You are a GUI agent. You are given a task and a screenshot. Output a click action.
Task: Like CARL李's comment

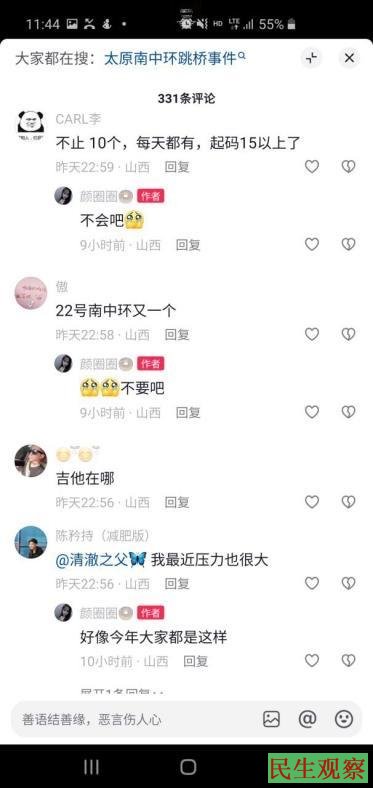(x=312, y=167)
